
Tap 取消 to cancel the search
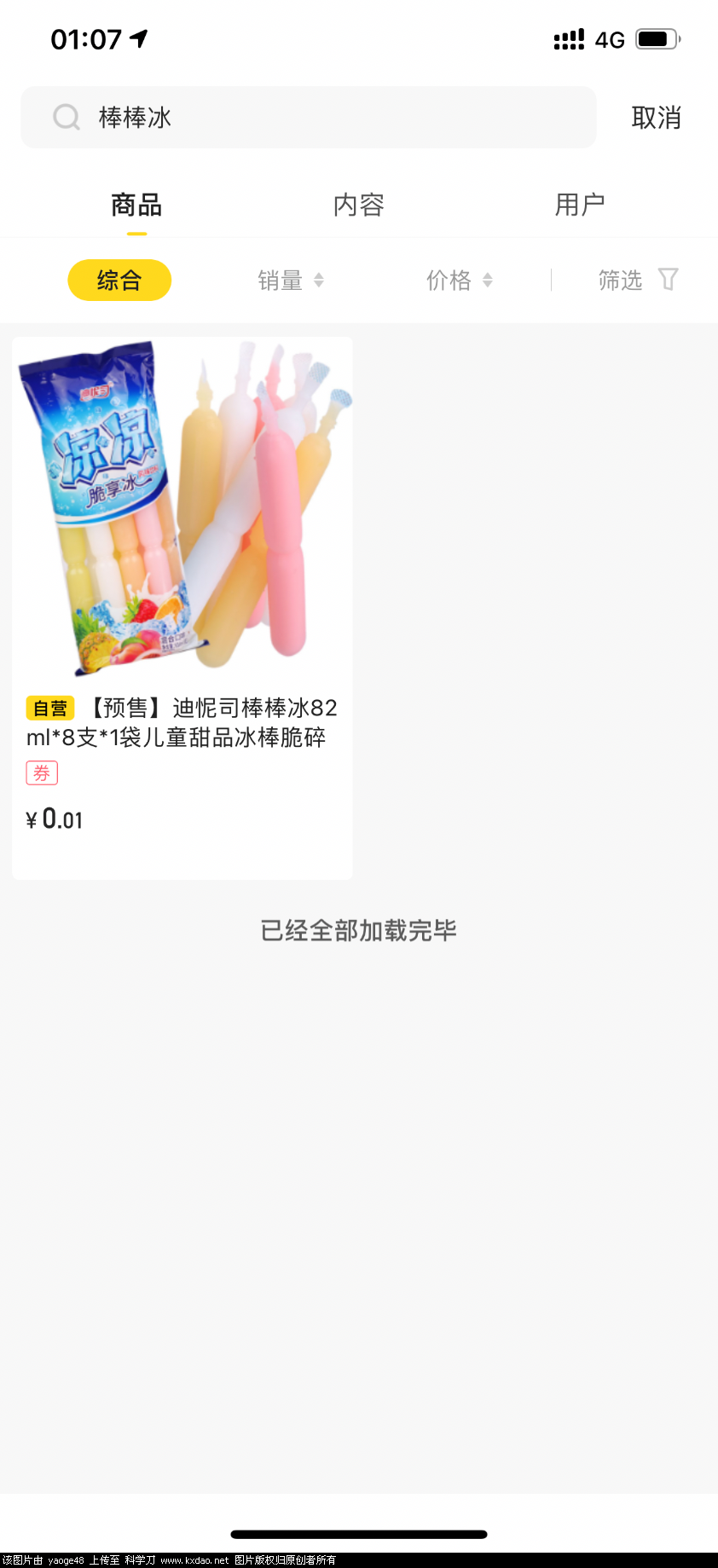click(x=657, y=117)
